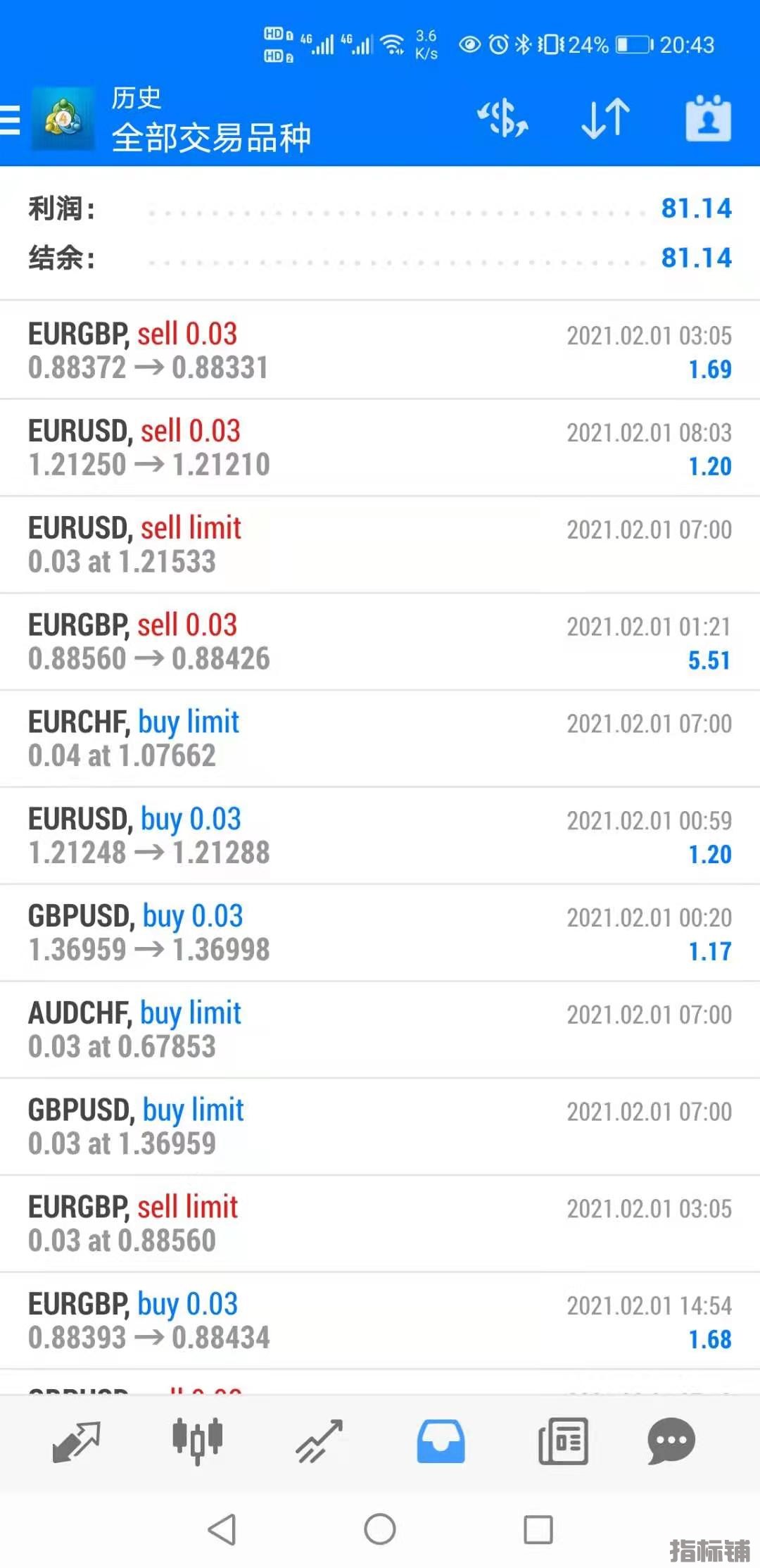Viewport: 760px width, 1568px height.
Task: Open EURGBP buy trade with 1.68 profit
Action: 380,1322
